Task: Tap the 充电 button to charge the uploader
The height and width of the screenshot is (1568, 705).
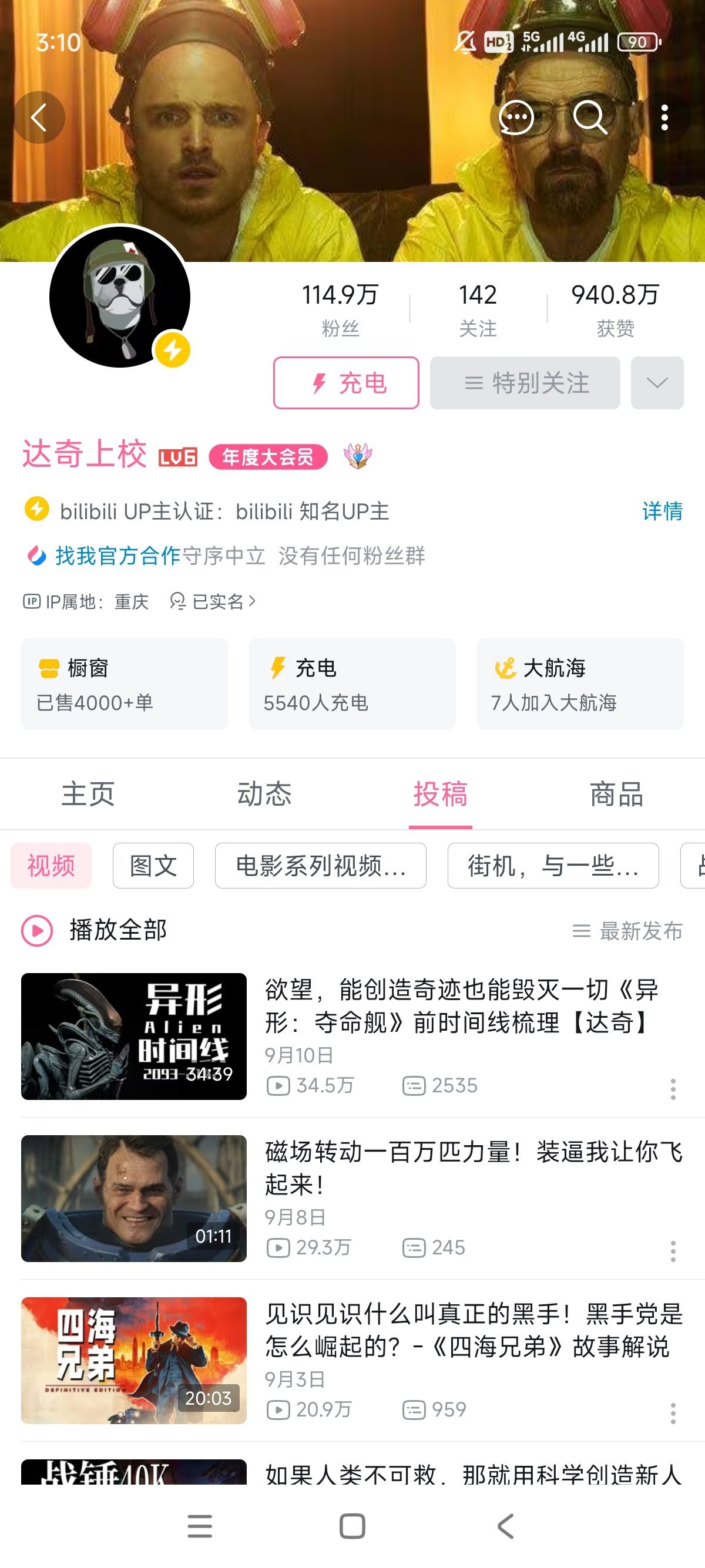Action: [x=346, y=383]
